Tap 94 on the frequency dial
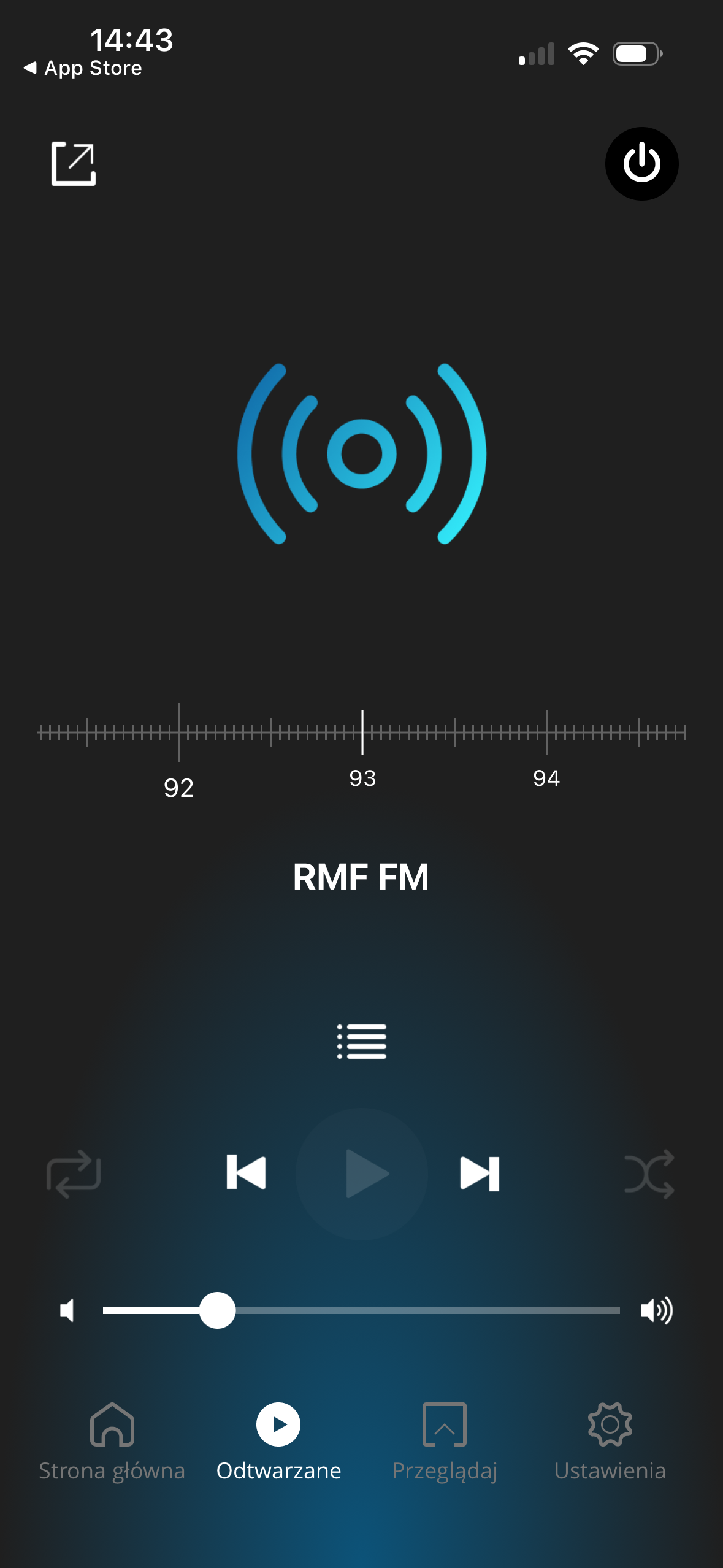This screenshot has width=723, height=1568. coord(546,778)
